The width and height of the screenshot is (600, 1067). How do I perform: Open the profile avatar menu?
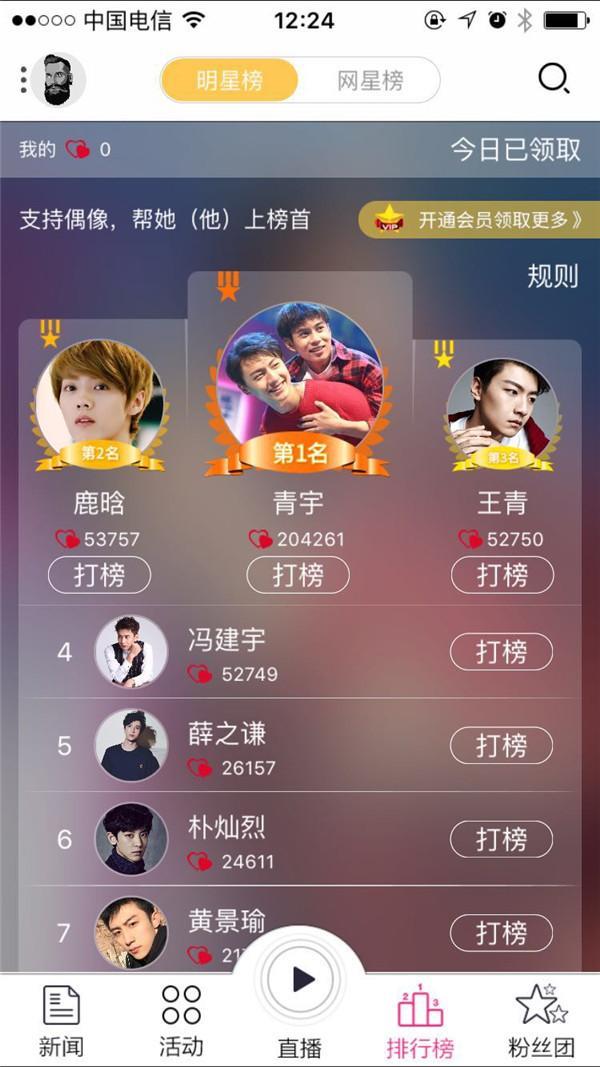click(58, 80)
